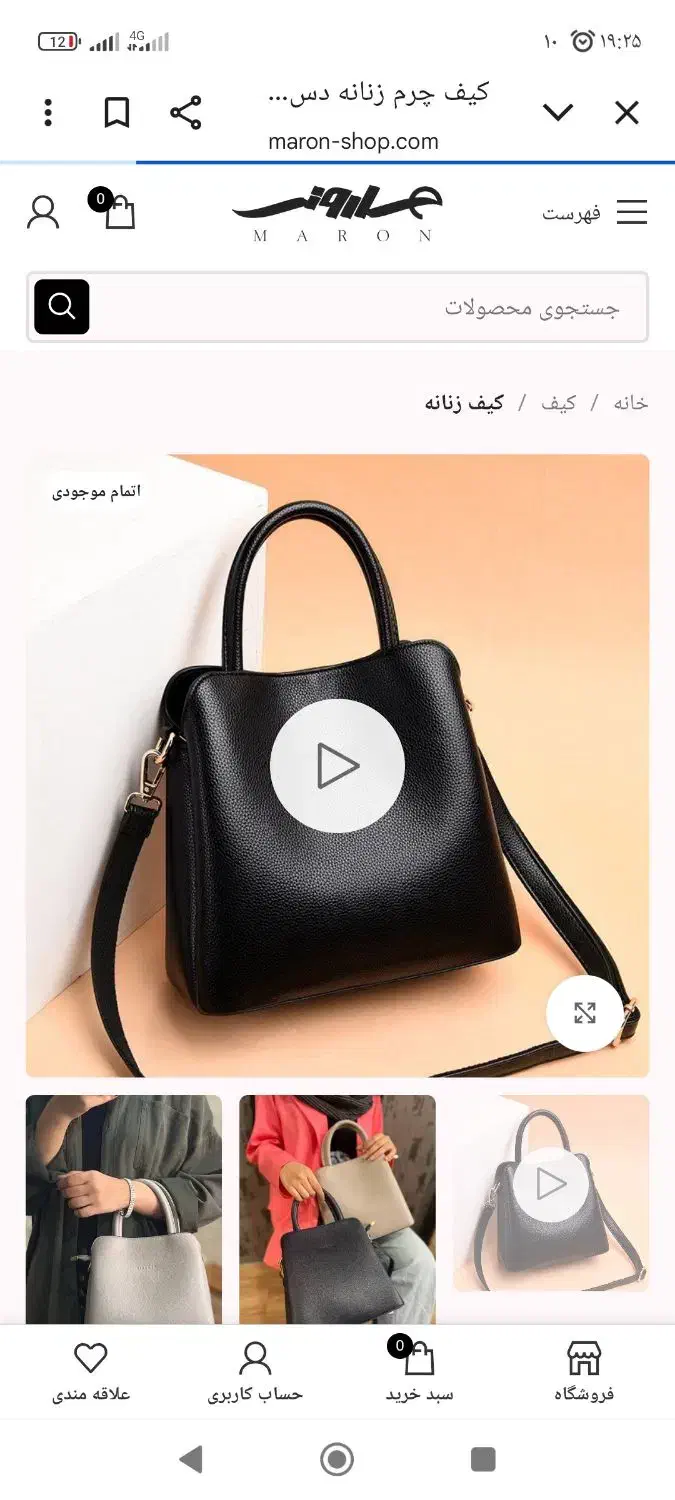Expand the browser page chevron
This screenshot has width=675, height=1500.
[558, 113]
